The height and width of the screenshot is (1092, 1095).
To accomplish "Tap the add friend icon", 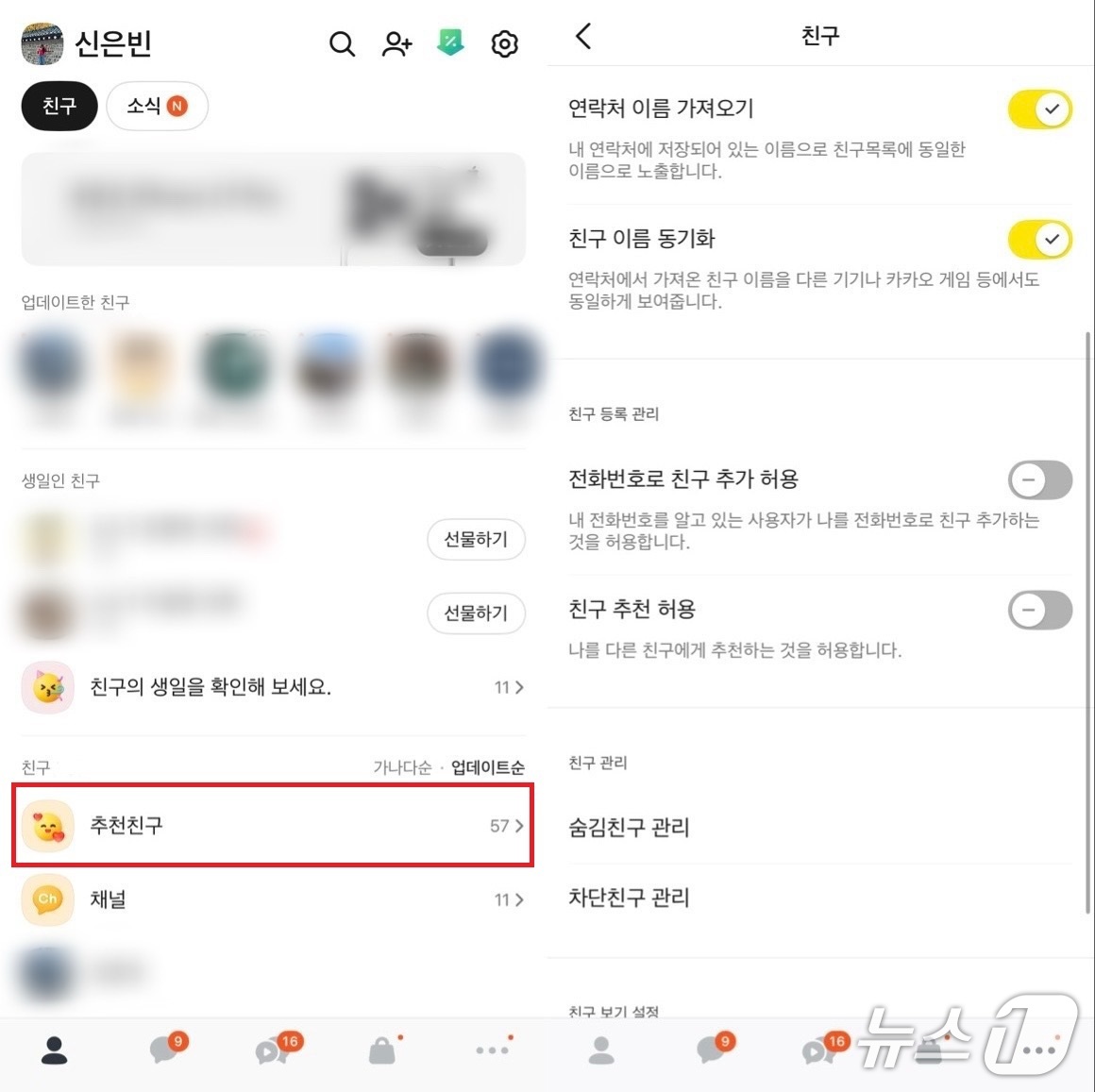I will (x=396, y=43).
